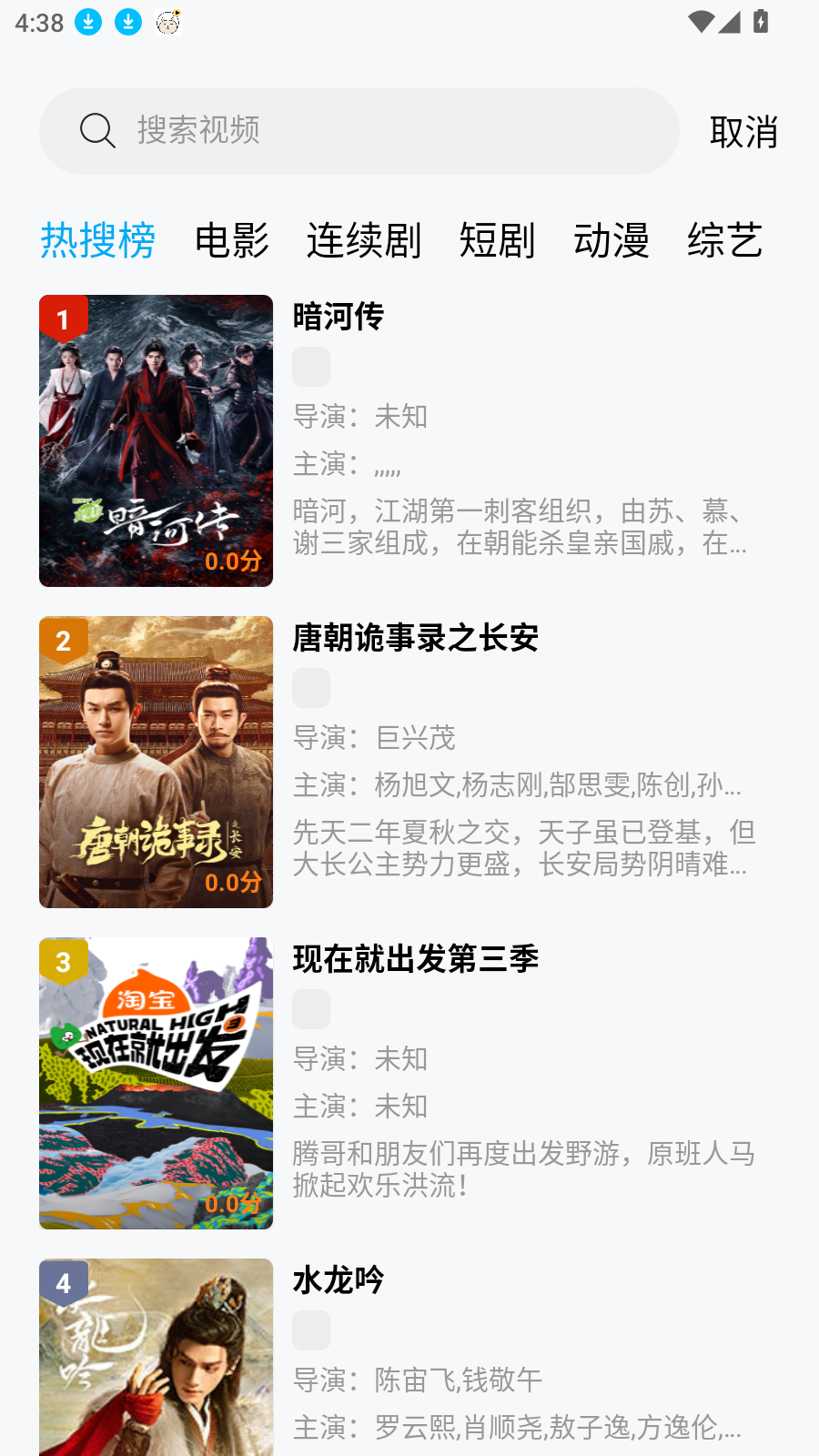Tap the 搜索视频 search input field
The width and height of the screenshot is (819, 1456).
pyautogui.click(x=364, y=130)
